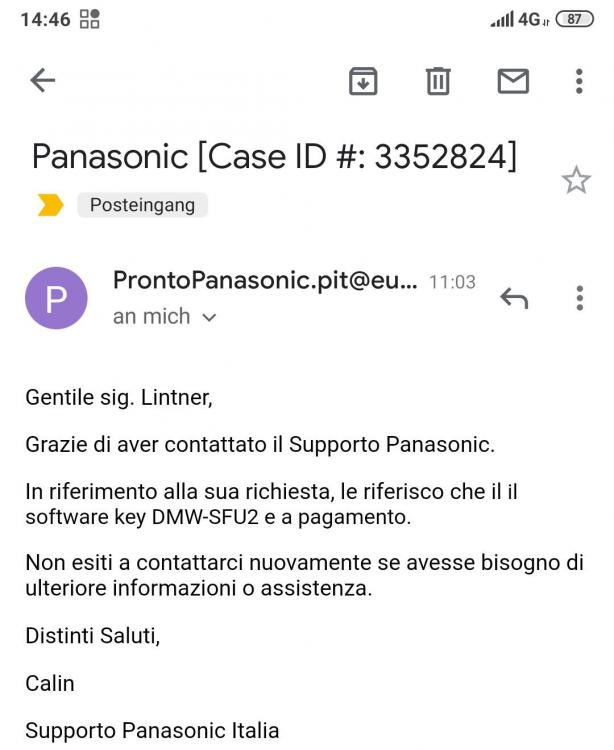Delete this email with the trash icon
This screenshot has height=750, width=614.
pyautogui.click(x=438, y=81)
